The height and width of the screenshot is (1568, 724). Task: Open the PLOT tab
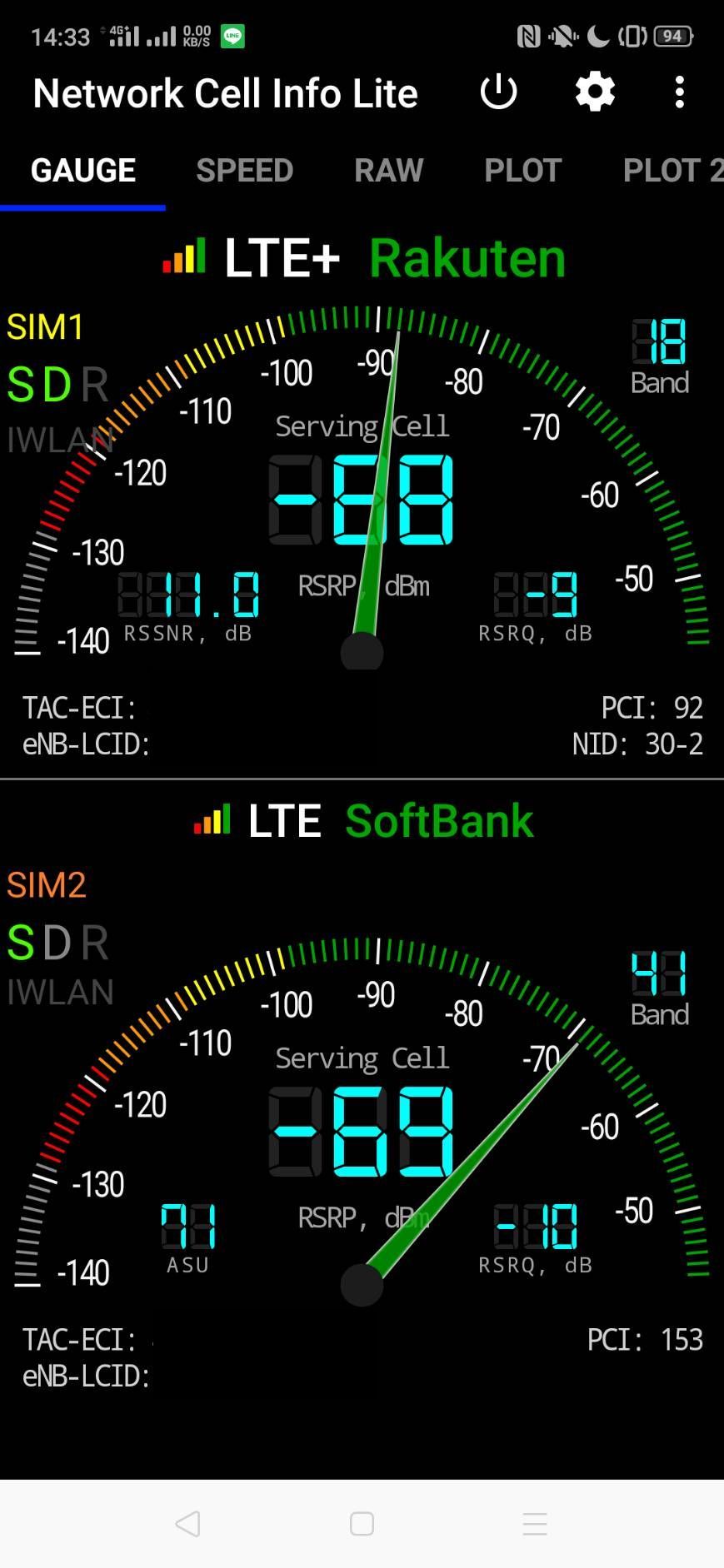point(522,171)
